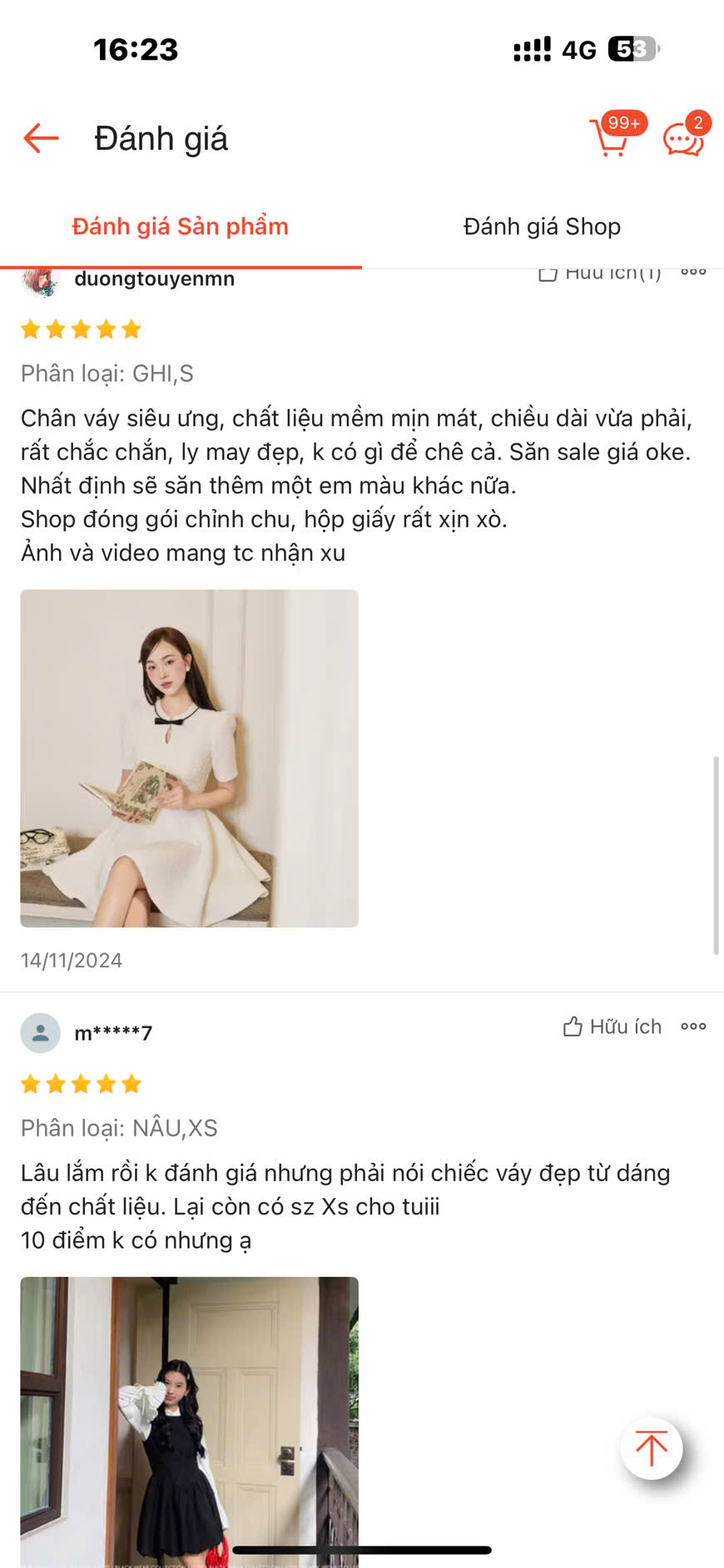Switch to the Đánh giá Shop tab

point(542,226)
